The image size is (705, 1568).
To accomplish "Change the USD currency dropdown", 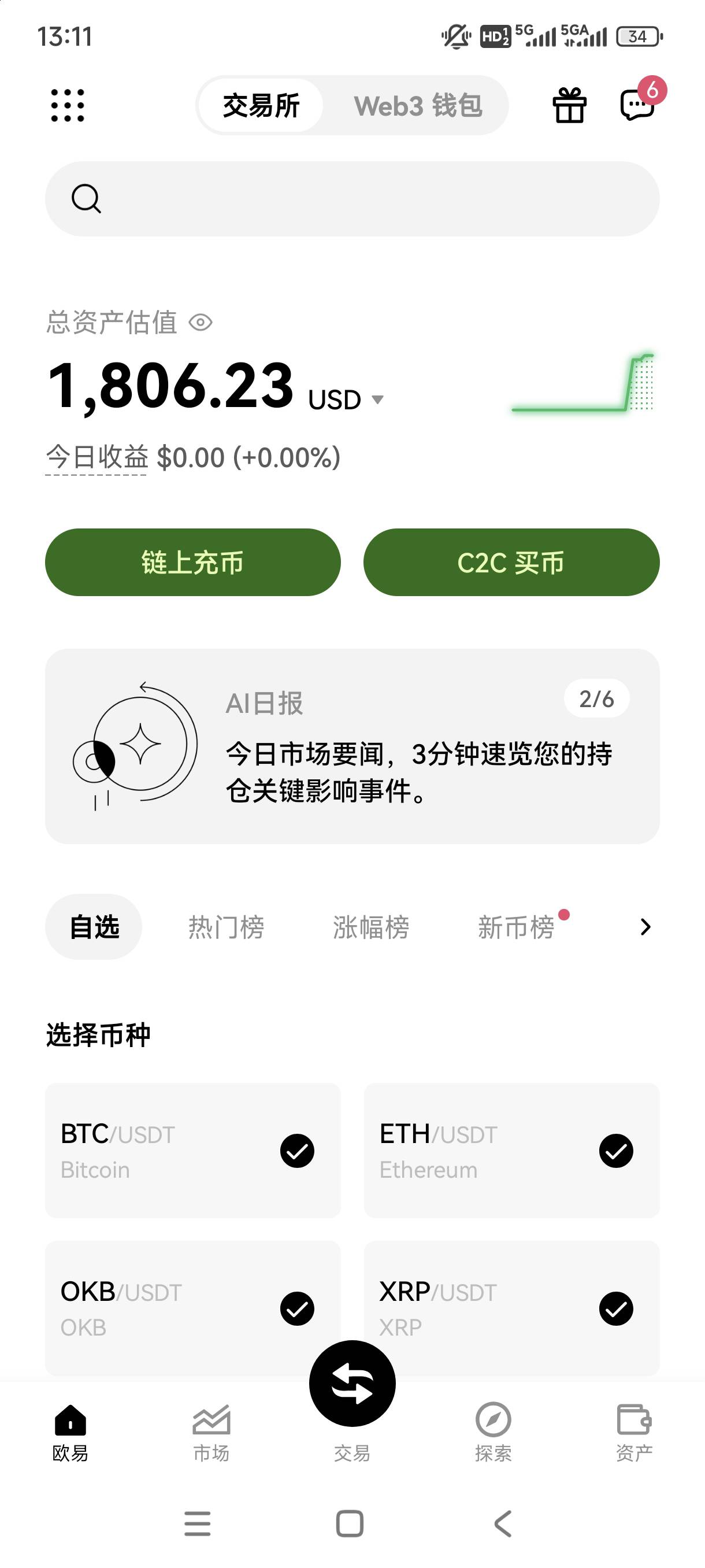I will [346, 400].
